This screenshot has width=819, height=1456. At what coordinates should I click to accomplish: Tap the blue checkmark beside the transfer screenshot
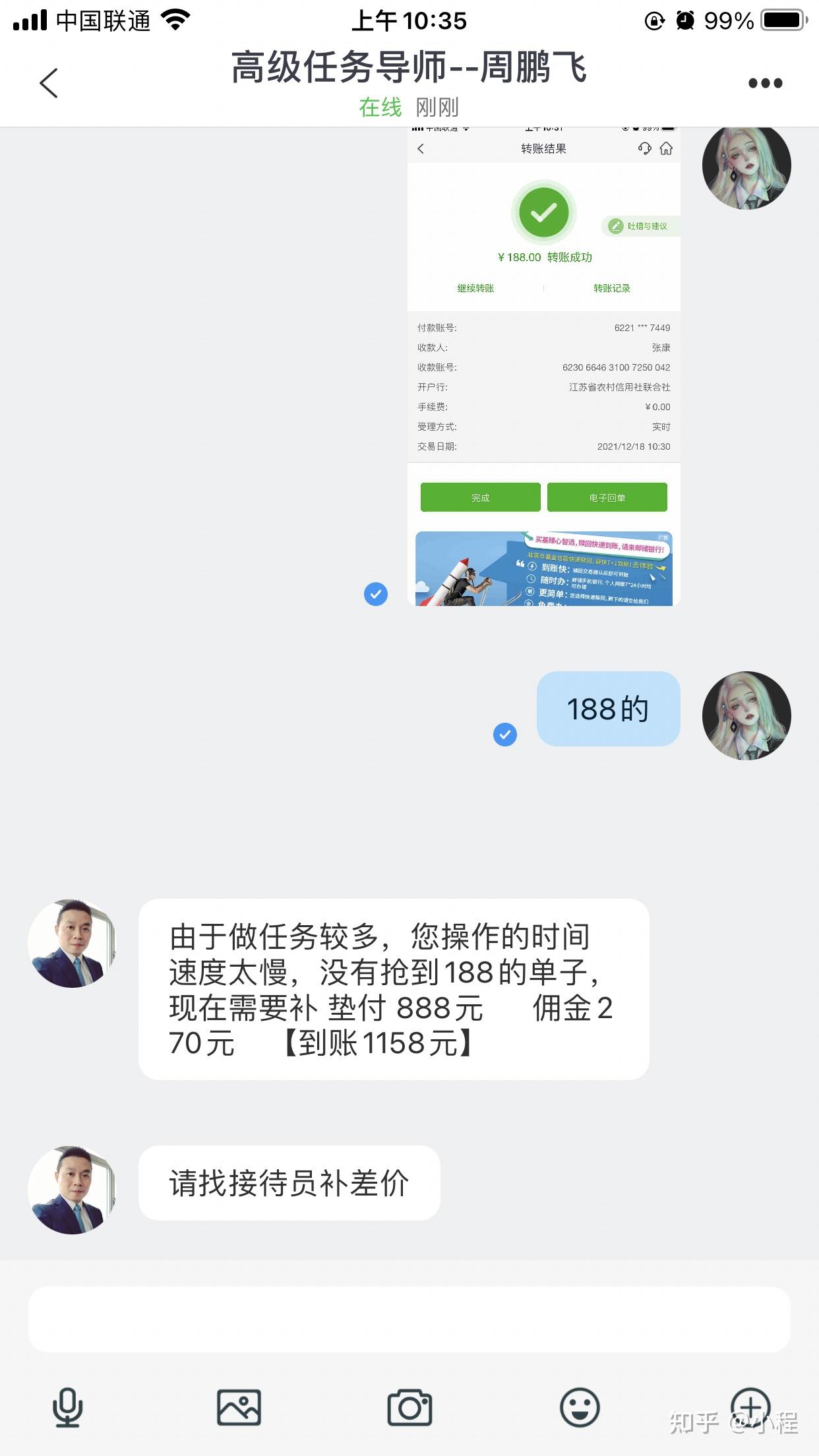coord(376,595)
